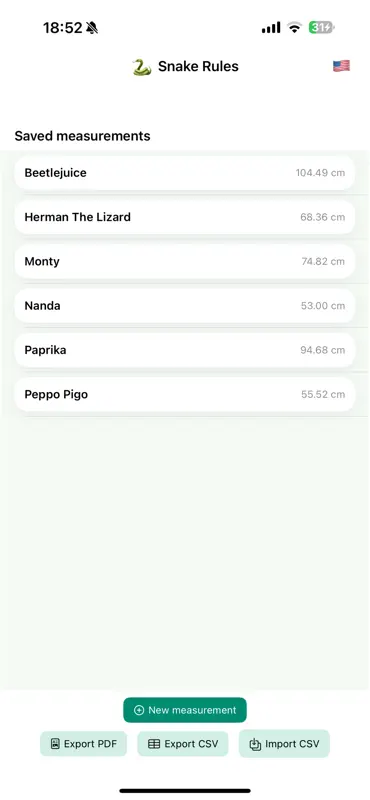Viewport: 370px width, 800px height.
Task: Open Paprika's saved measurement
Action: [x=185, y=351]
